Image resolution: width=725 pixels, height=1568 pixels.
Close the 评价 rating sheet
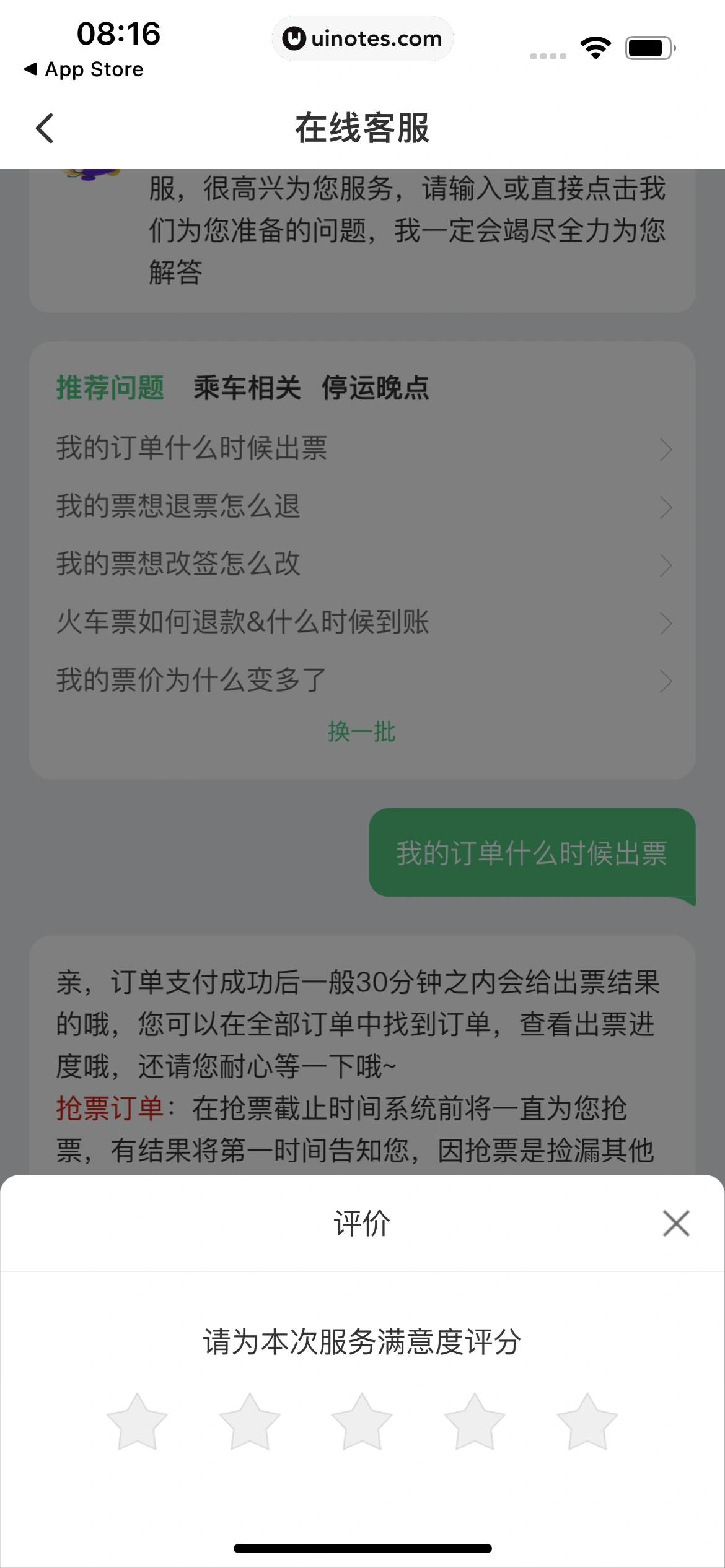pyautogui.click(x=675, y=1224)
